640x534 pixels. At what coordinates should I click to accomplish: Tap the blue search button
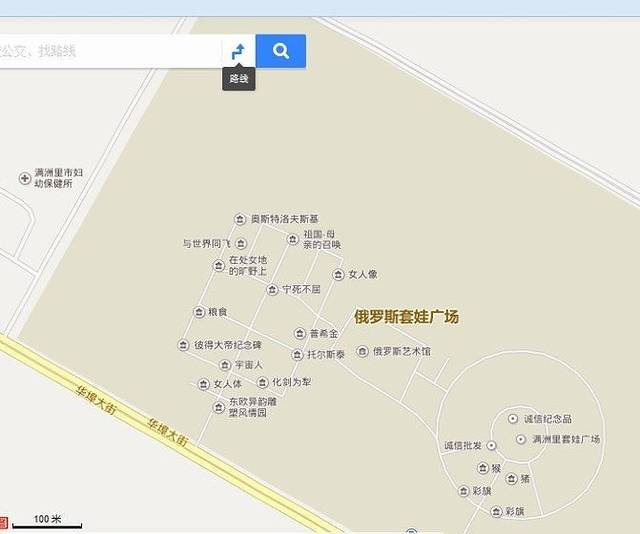point(281,51)
